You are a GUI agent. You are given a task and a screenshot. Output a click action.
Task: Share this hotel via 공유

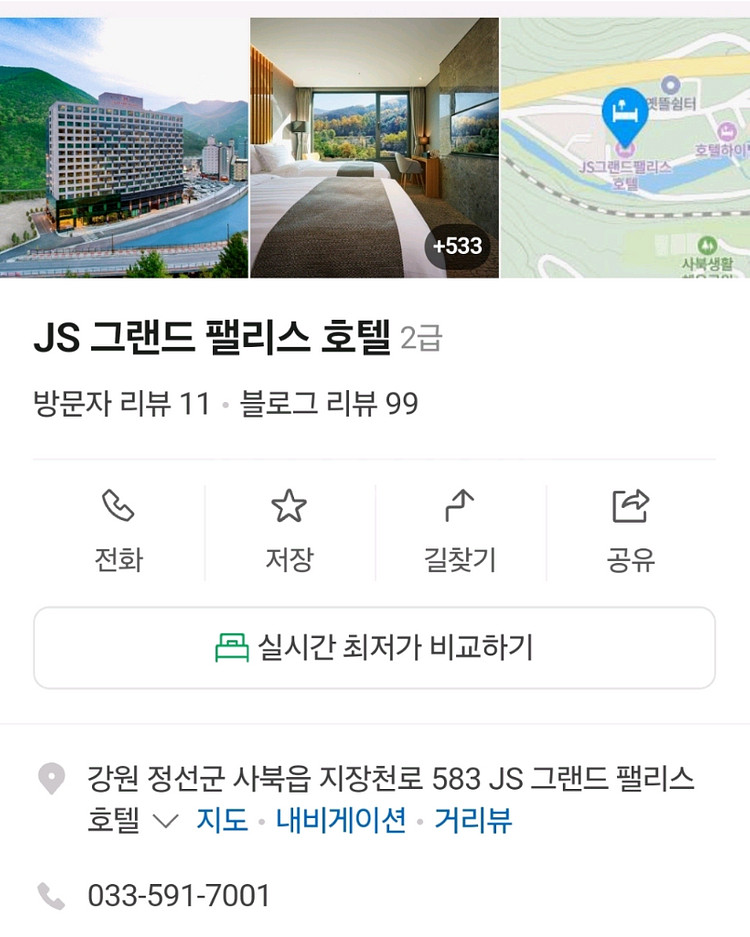[x=631, y=531]
